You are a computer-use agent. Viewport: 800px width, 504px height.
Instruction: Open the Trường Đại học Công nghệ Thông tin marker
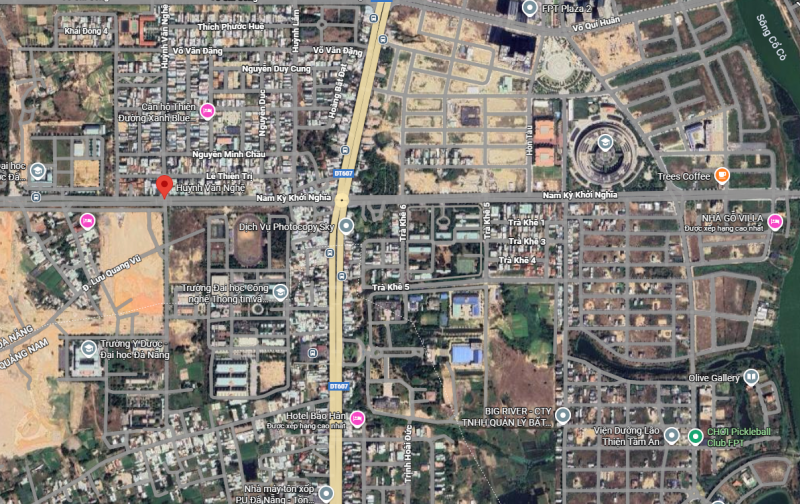281,292
